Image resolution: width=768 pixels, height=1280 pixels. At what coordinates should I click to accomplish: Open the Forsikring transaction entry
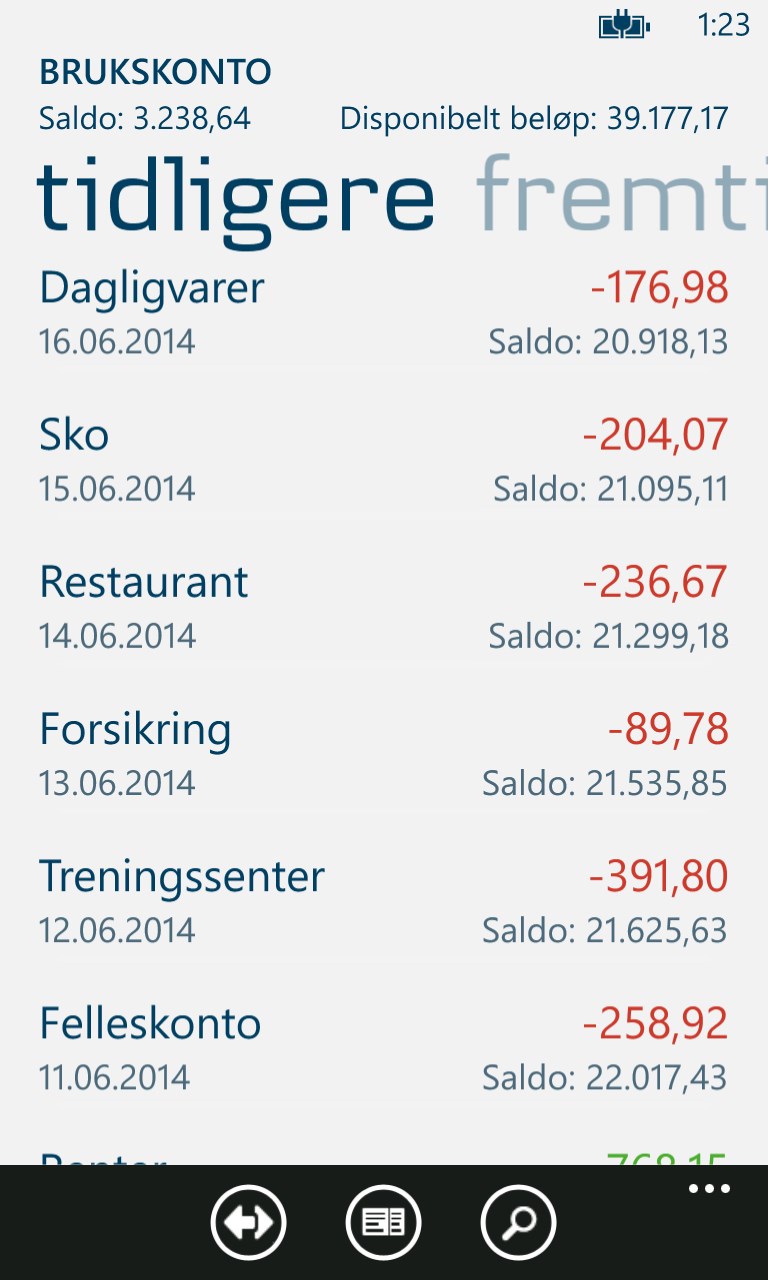tap(135, 729)
